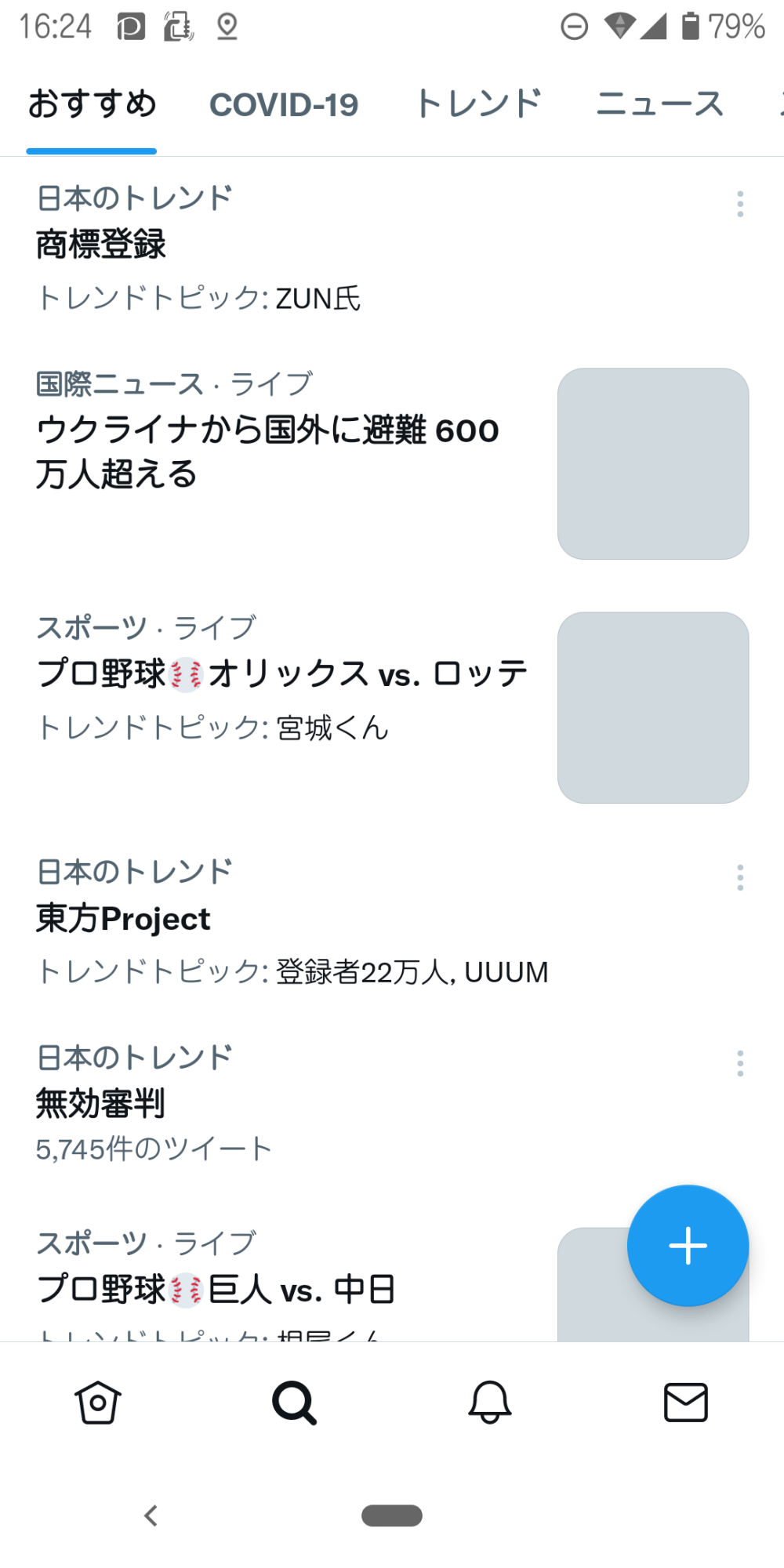Tap the system back arrow
The height and width of the screenshot is (1568, 784).
[x=151, y=1515]
